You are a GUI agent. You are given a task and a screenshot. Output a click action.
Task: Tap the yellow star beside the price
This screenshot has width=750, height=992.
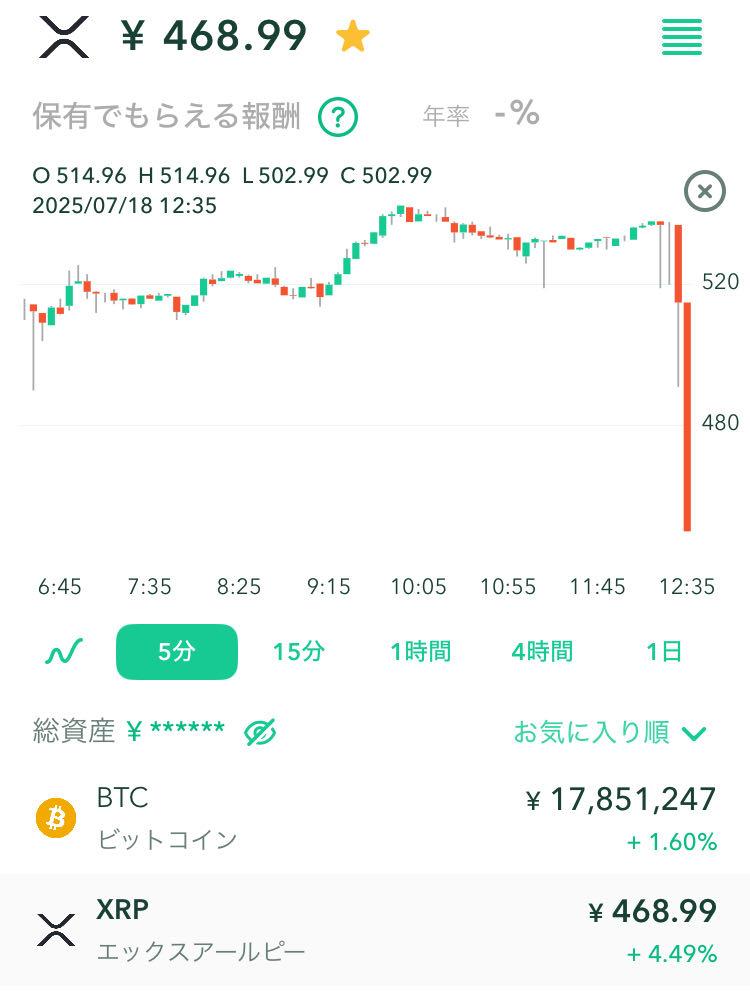(x=352, y=38)
